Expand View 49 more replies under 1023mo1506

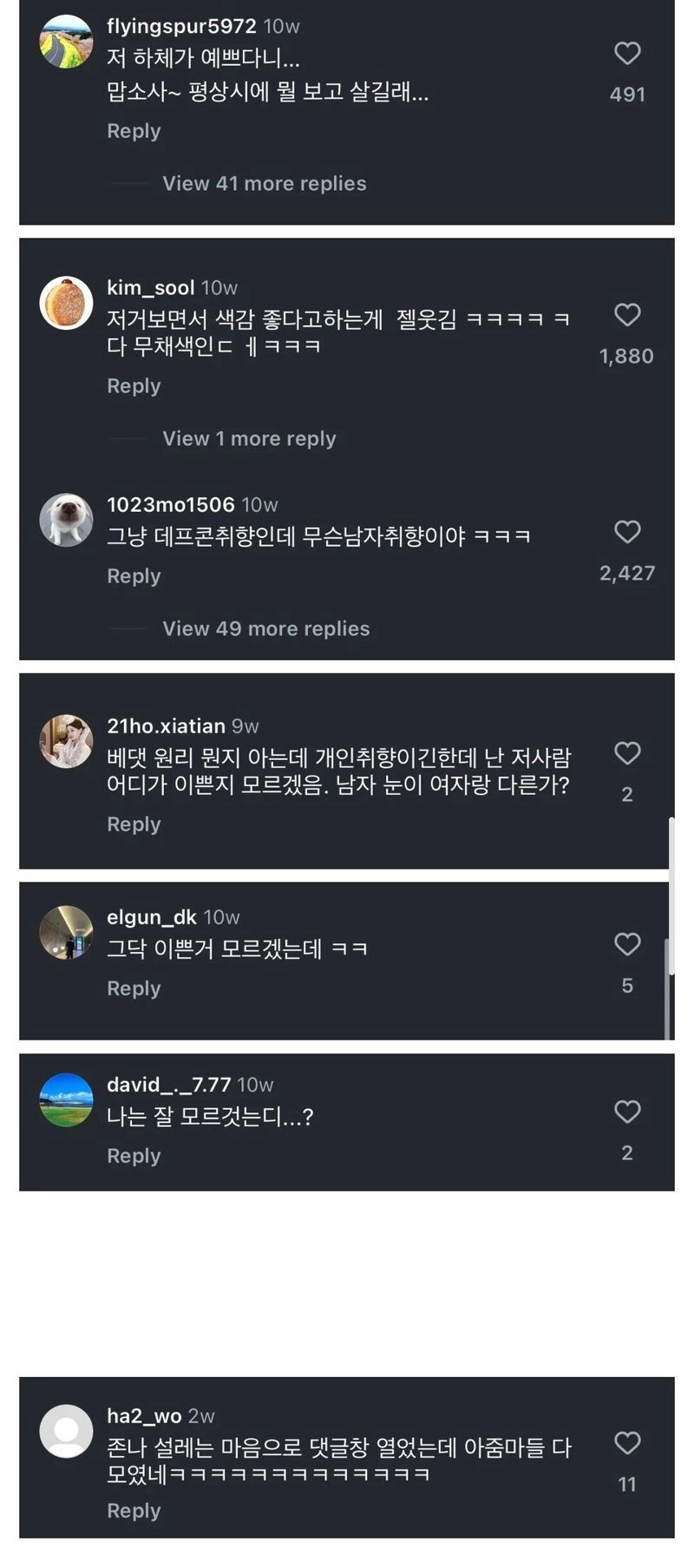tap(265, 628)
